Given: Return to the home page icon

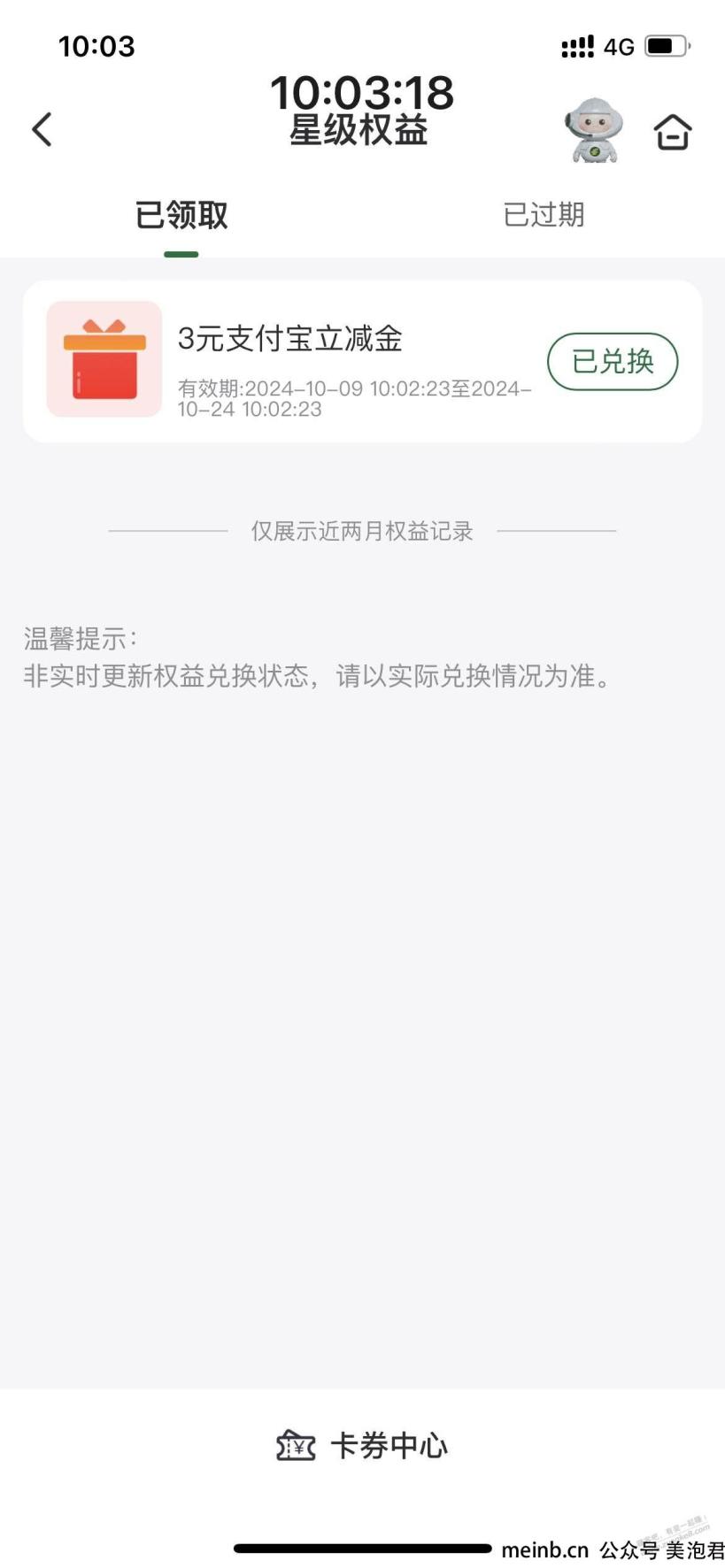Looking at the screenshot, I should [673, 132].
